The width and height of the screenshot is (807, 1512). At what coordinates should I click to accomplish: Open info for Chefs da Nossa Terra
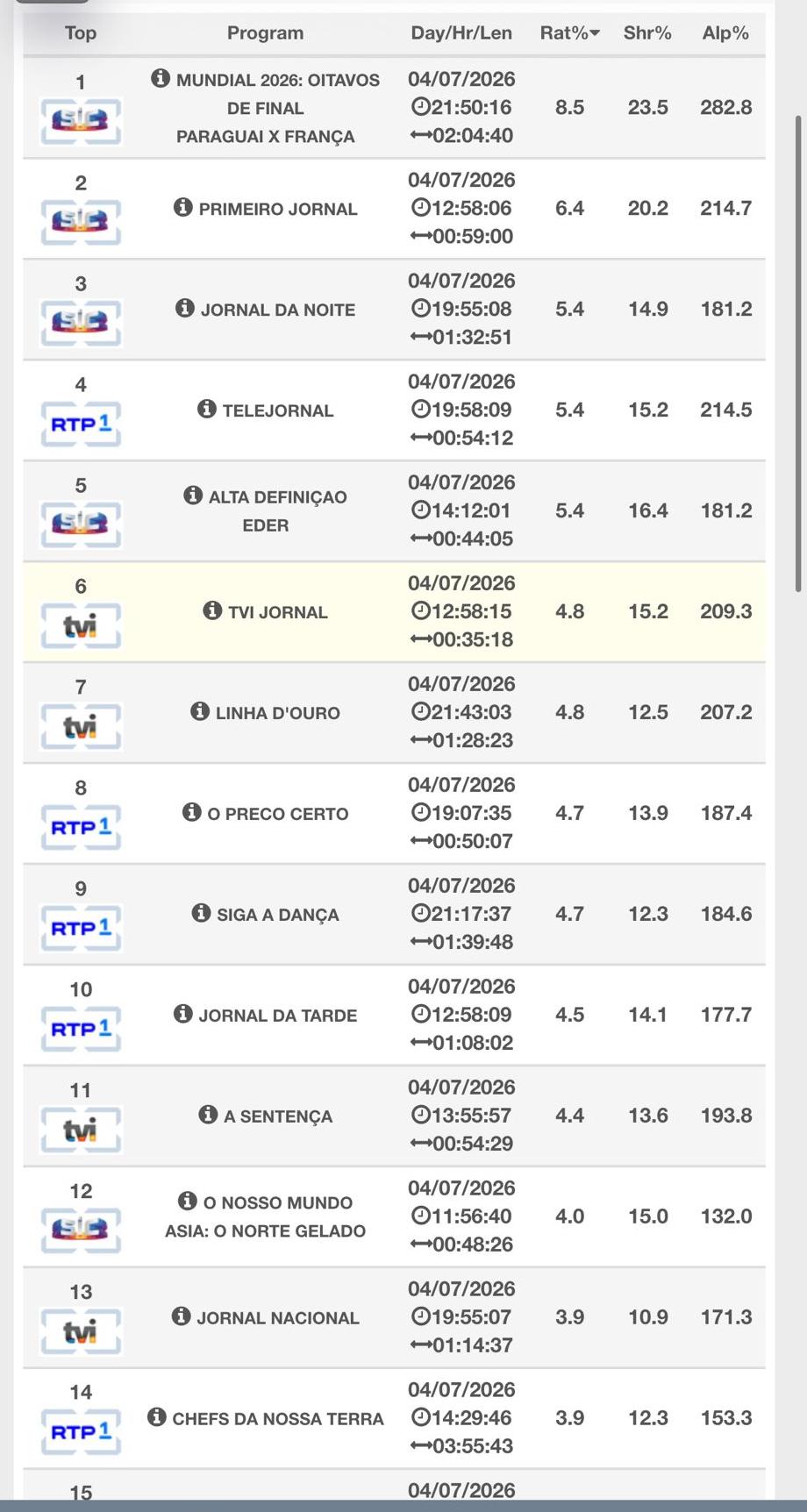click(x=156, y=1417)
